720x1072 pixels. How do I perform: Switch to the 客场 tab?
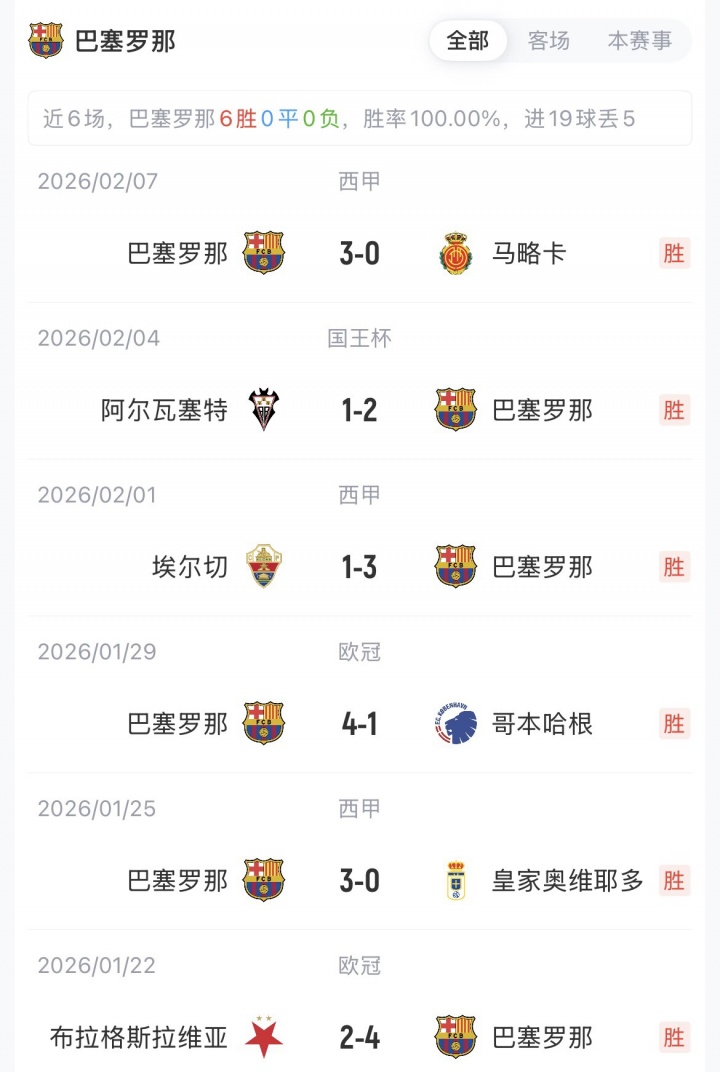pyautogui.click(x=548, y=42)
